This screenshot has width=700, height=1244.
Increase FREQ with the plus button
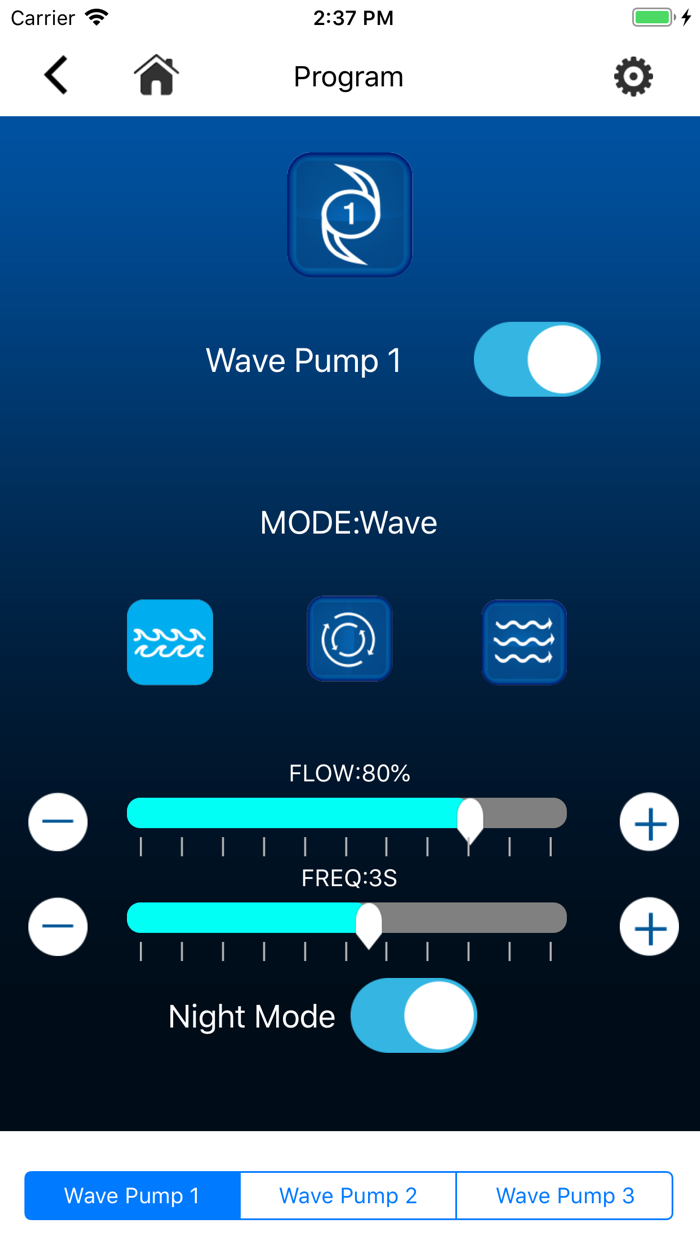pyautogui.click(x=650, y=928)
